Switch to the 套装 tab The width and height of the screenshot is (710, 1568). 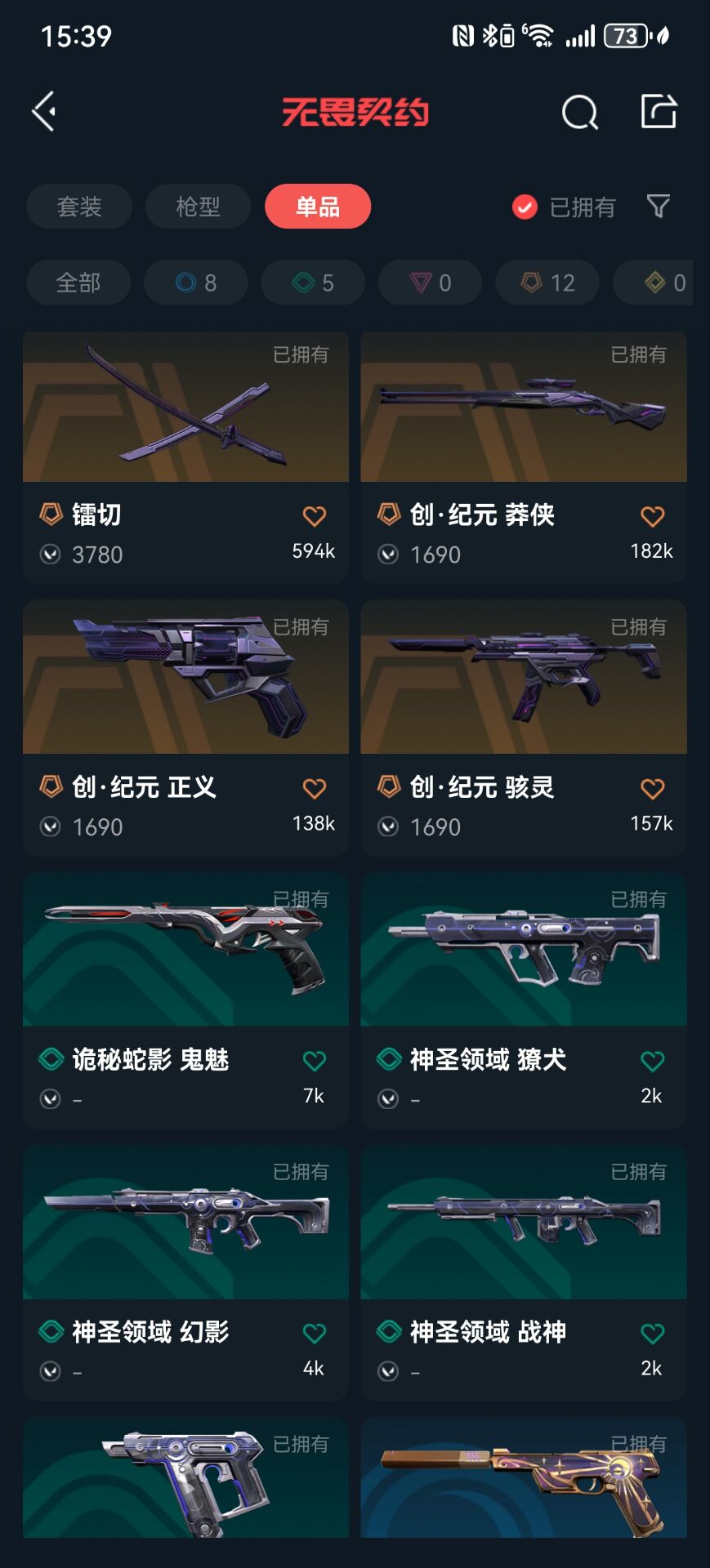[x=79, y=207]
